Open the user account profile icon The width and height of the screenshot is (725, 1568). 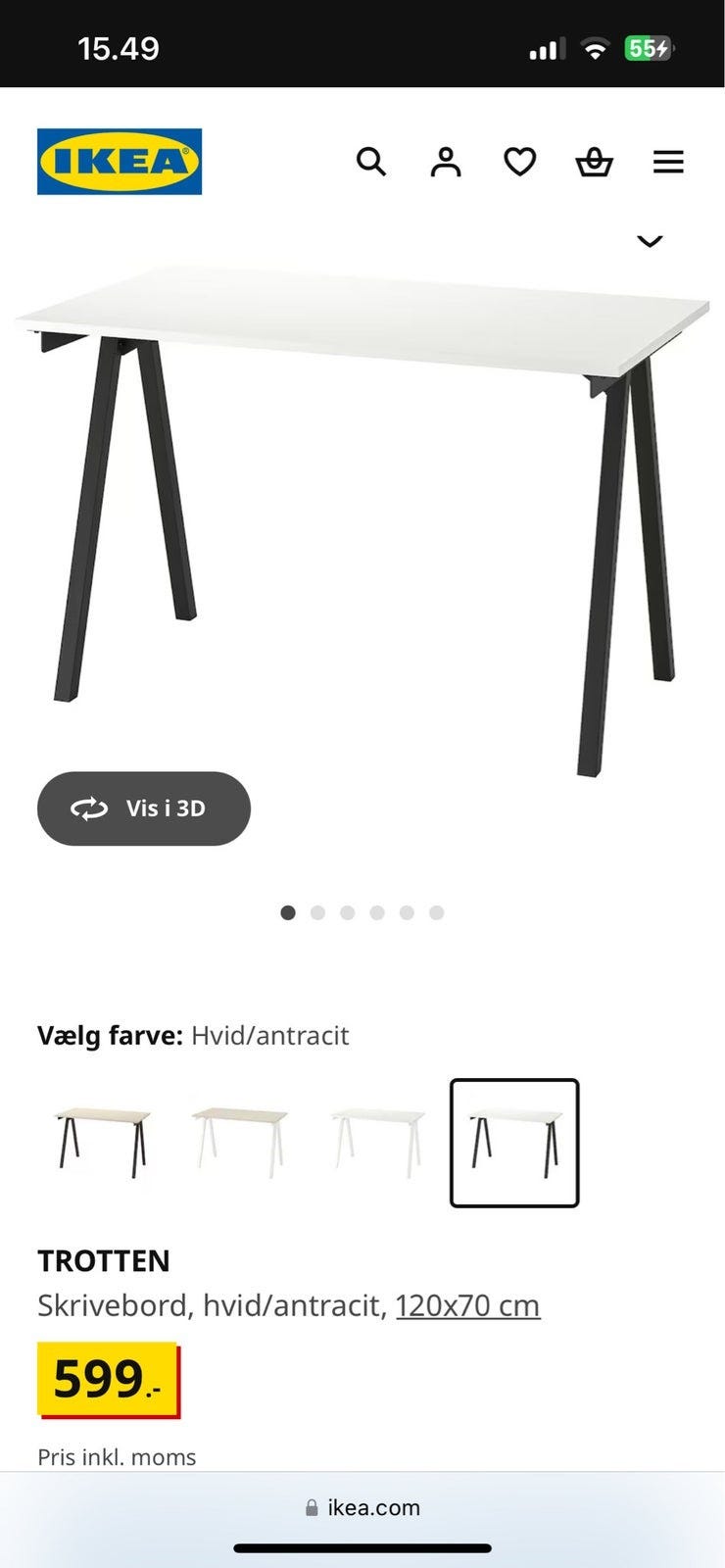pyautogui.click(x=446, y=162)
